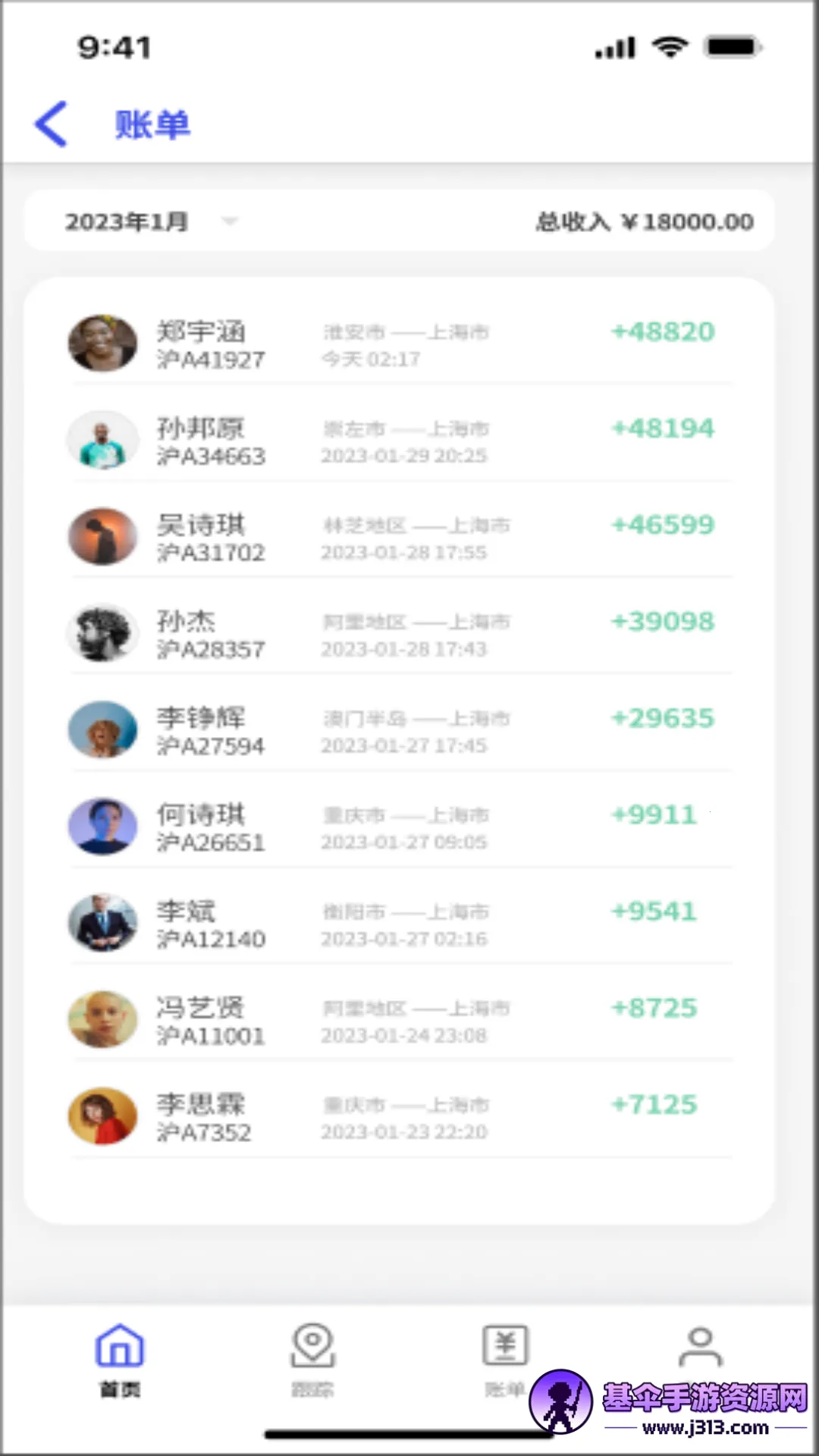Select the 冯艺贤 bill row
Image resolution: width=819 pixels, height=1456 pixels.
400,1021
